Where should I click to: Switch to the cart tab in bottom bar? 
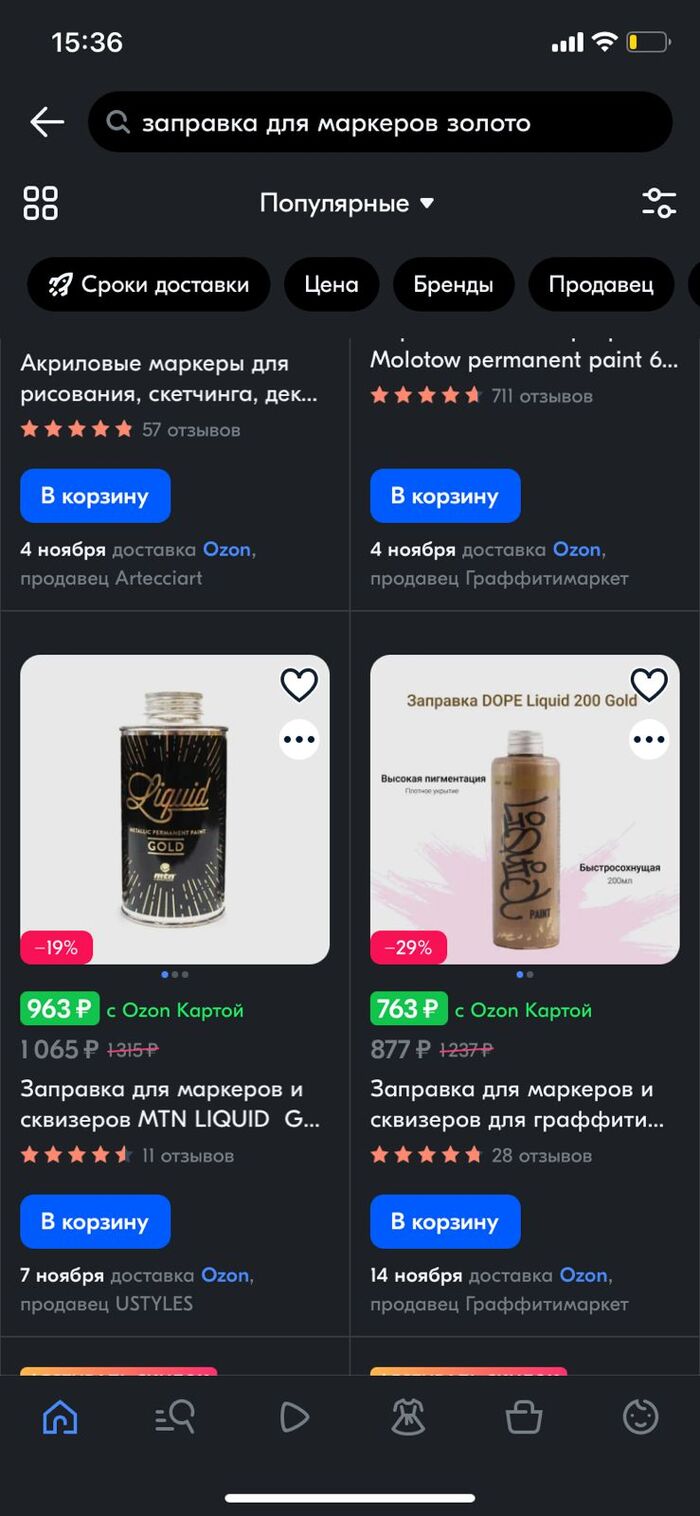point(524,1417)
